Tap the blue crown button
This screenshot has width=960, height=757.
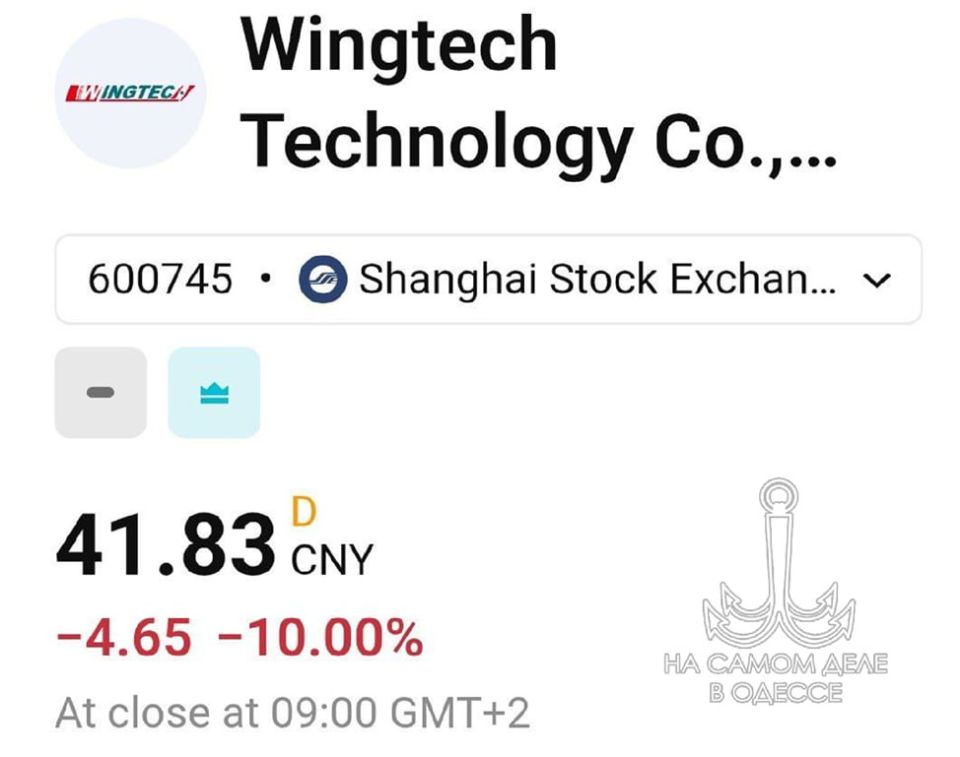tap(214, 393)
